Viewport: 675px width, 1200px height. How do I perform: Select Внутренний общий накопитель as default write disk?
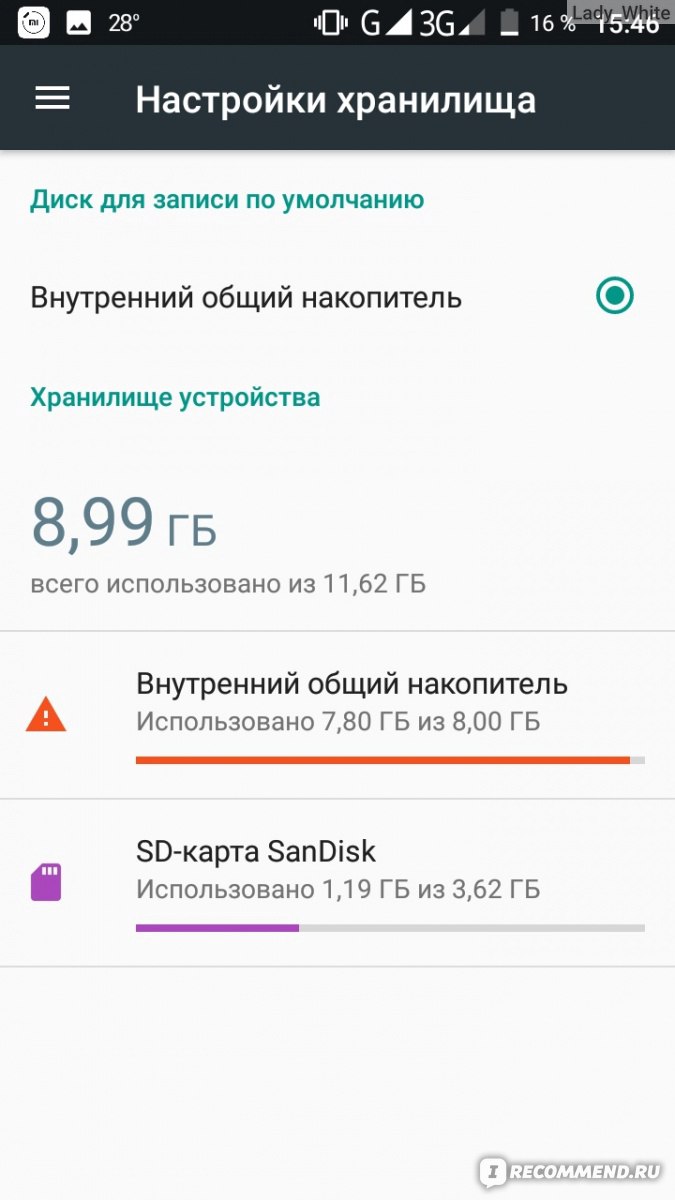tap(337, 297)
